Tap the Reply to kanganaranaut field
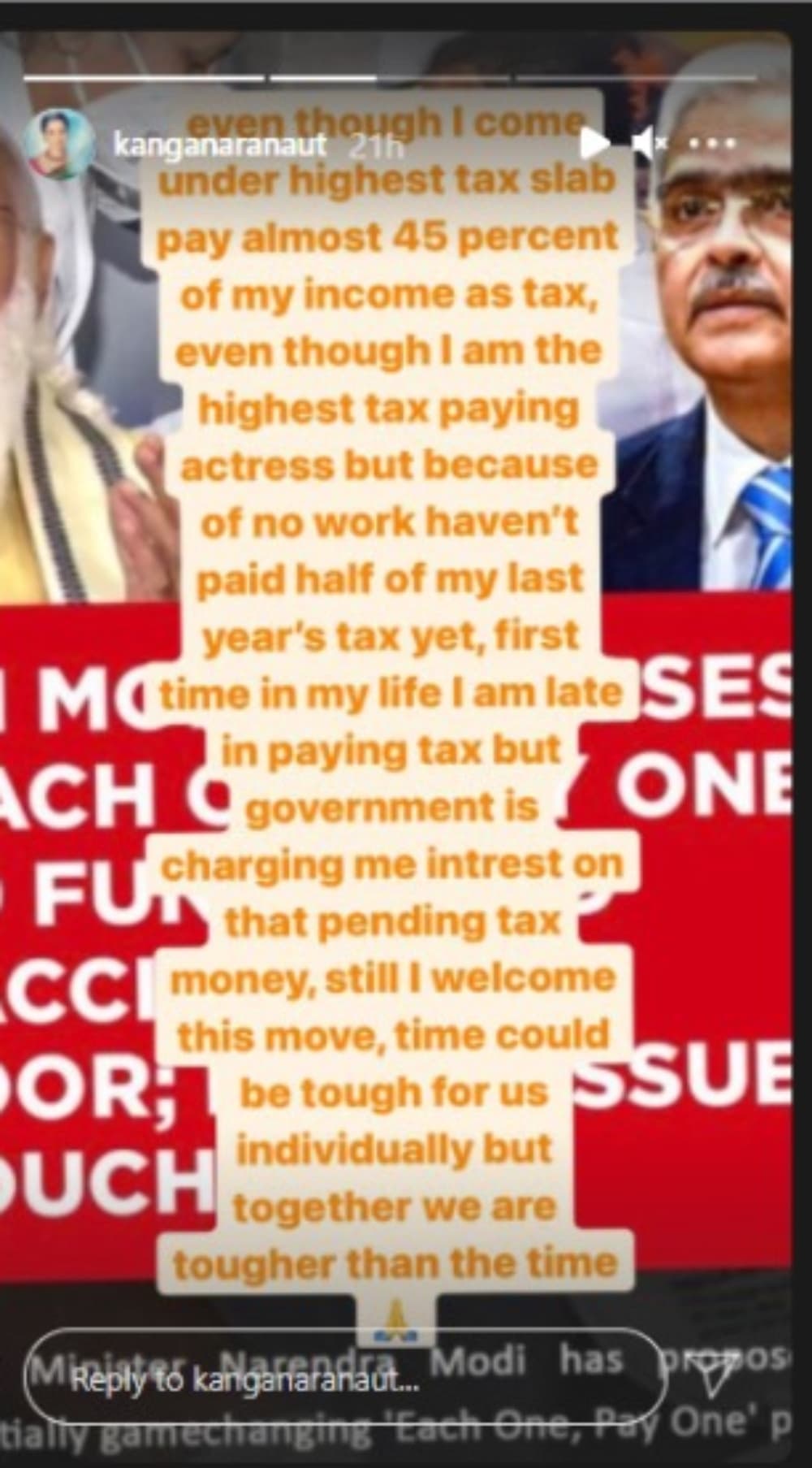 pos(344,1380)
